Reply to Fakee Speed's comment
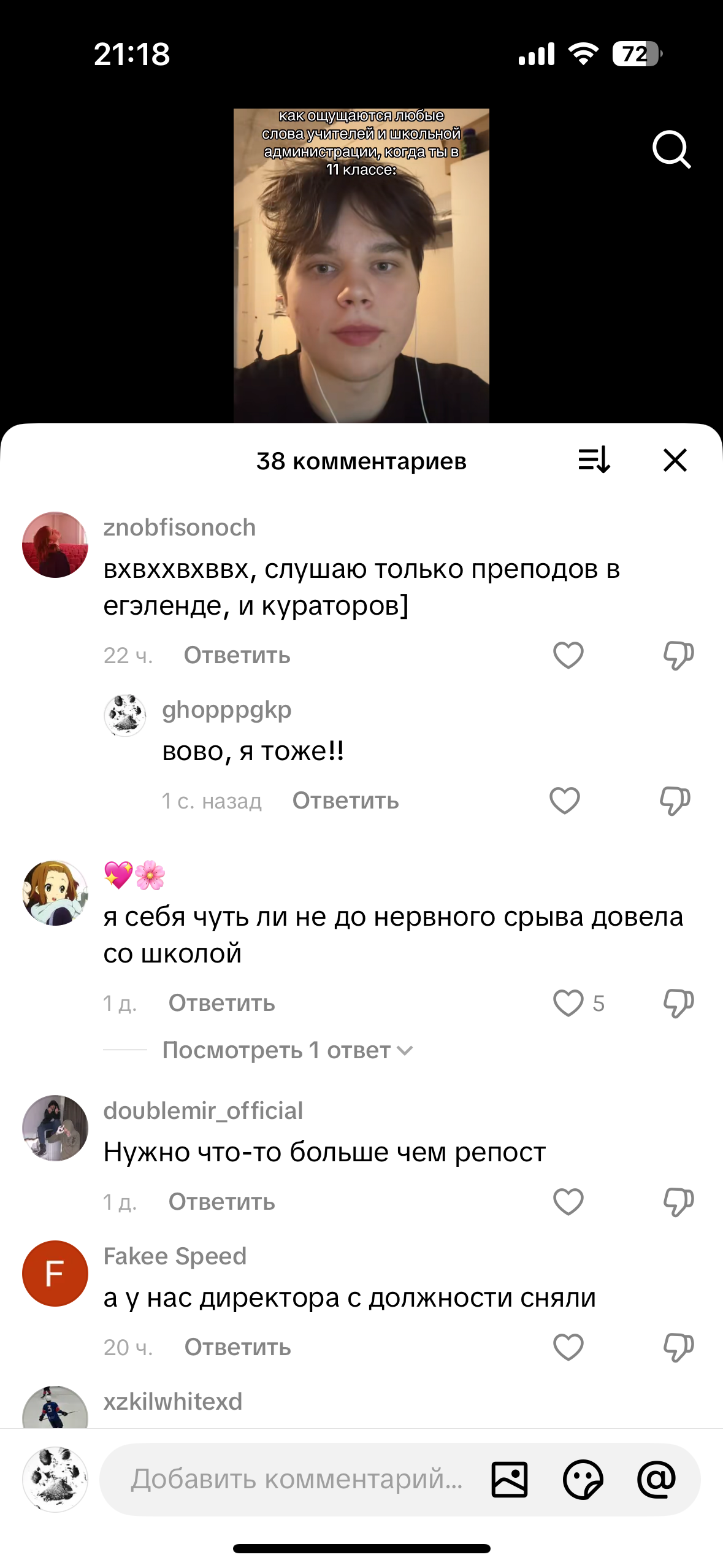723x1568 pixels. 237,1347
